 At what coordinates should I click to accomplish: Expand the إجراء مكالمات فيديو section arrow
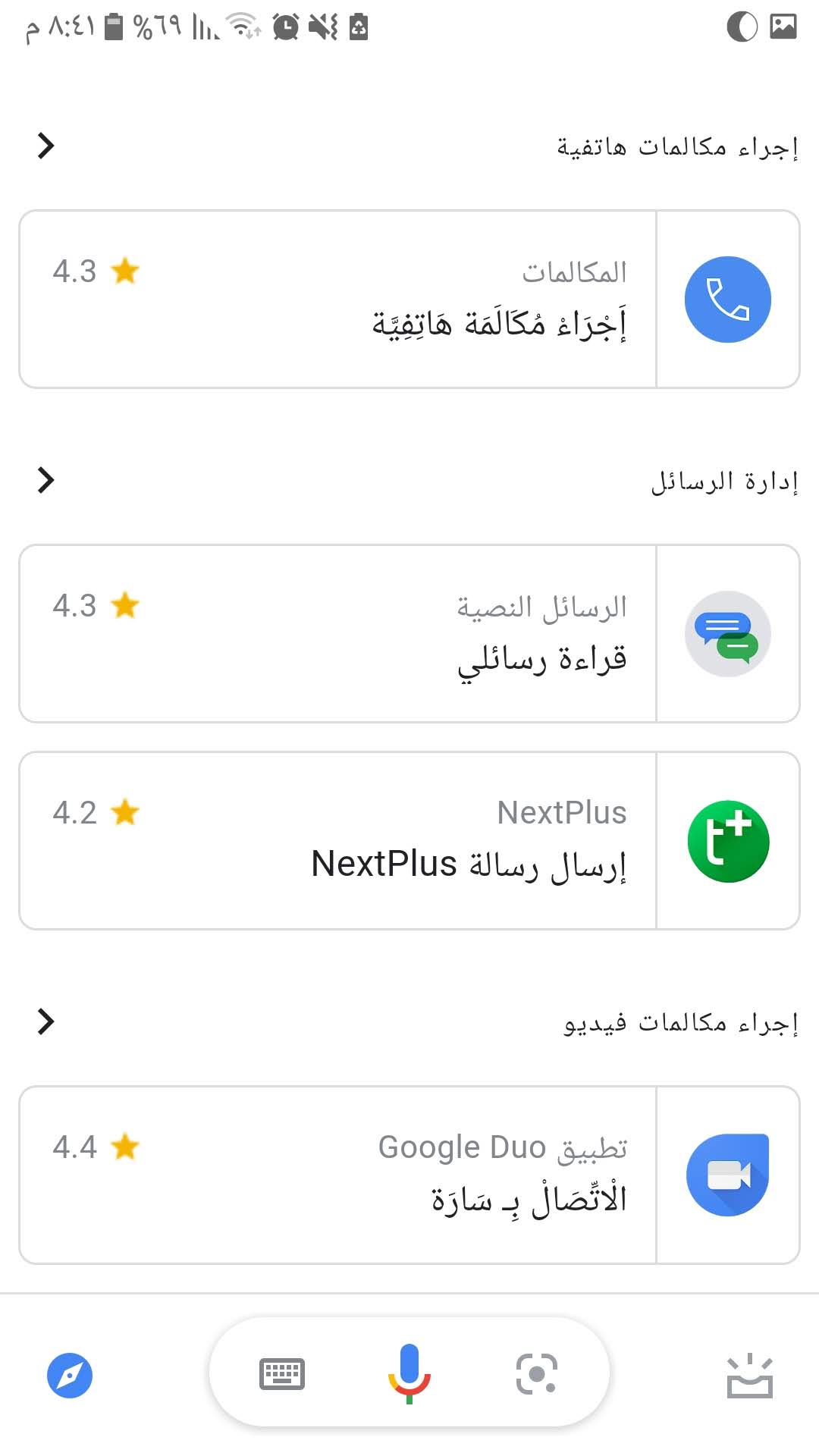(x=45, y=1021)
